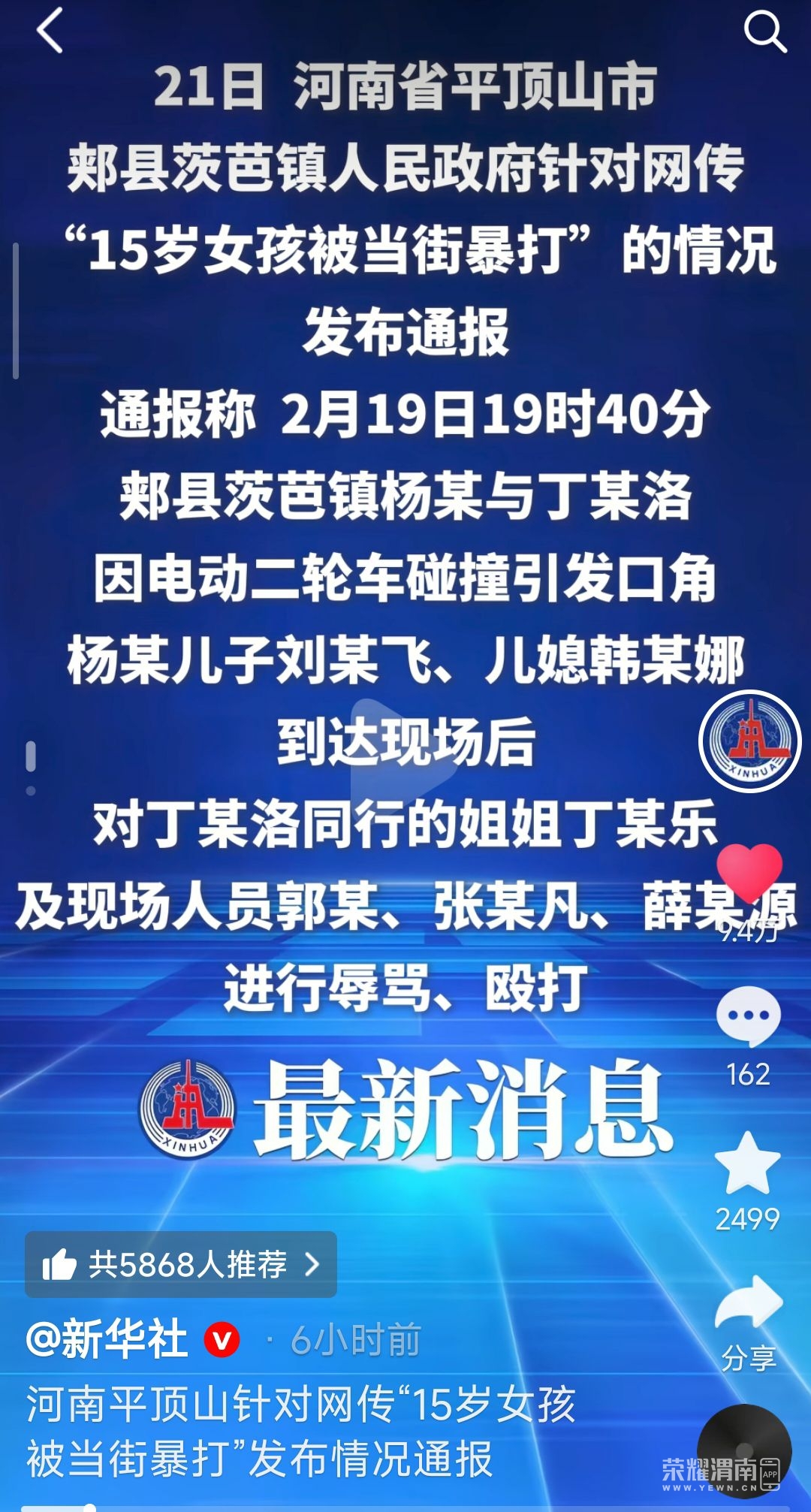Open the @新华社 account name
This screenshot has height=1512, width=811.
tap(107, 1339)
